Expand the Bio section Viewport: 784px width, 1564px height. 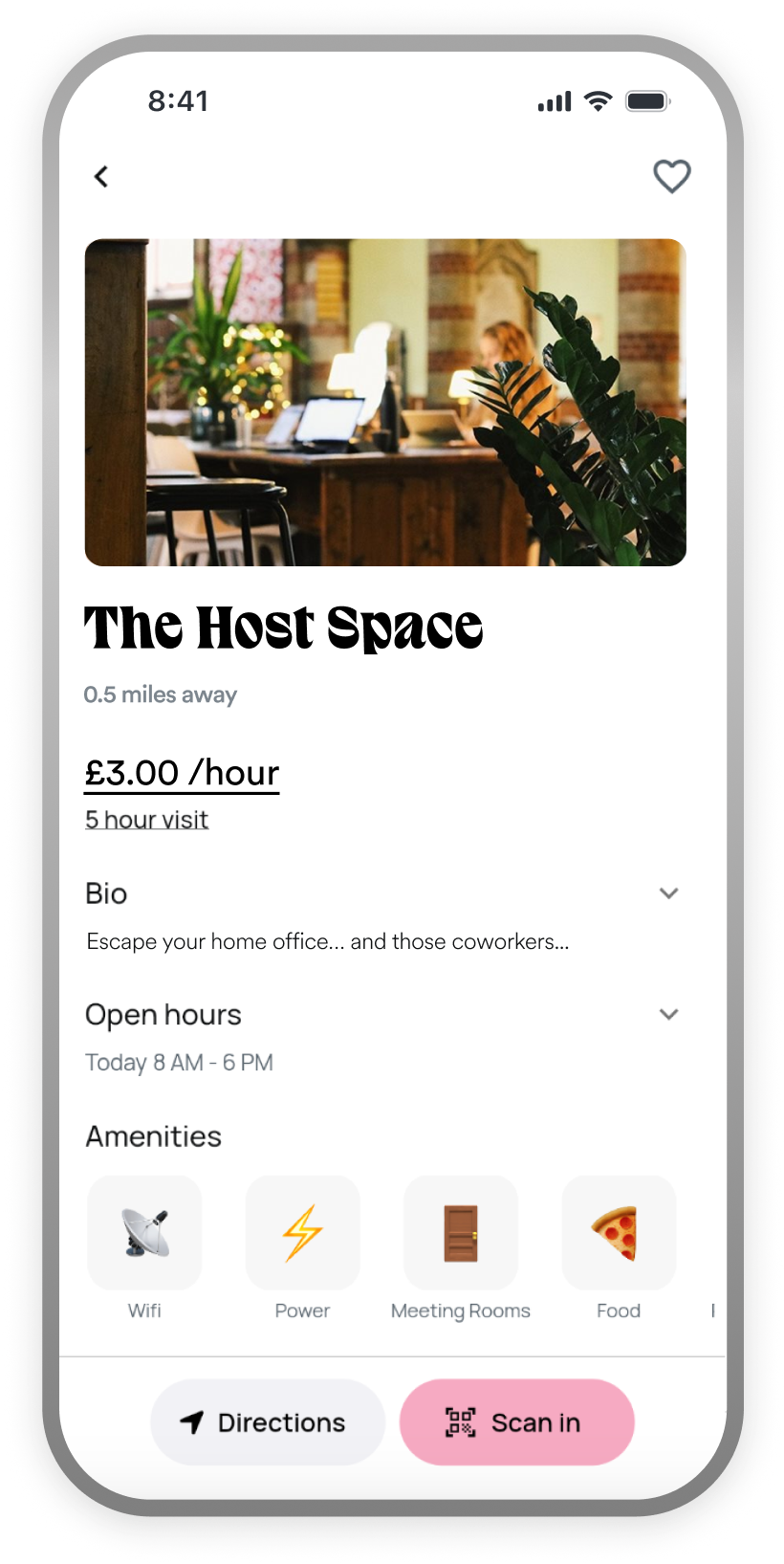[668, 893]
